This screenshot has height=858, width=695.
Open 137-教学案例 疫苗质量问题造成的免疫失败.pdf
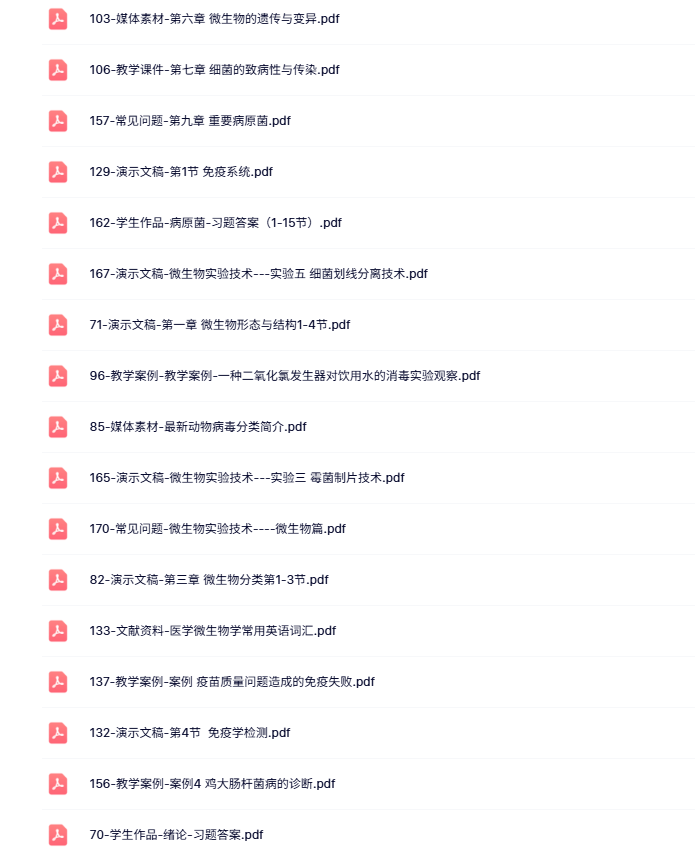tap(232, 682)
